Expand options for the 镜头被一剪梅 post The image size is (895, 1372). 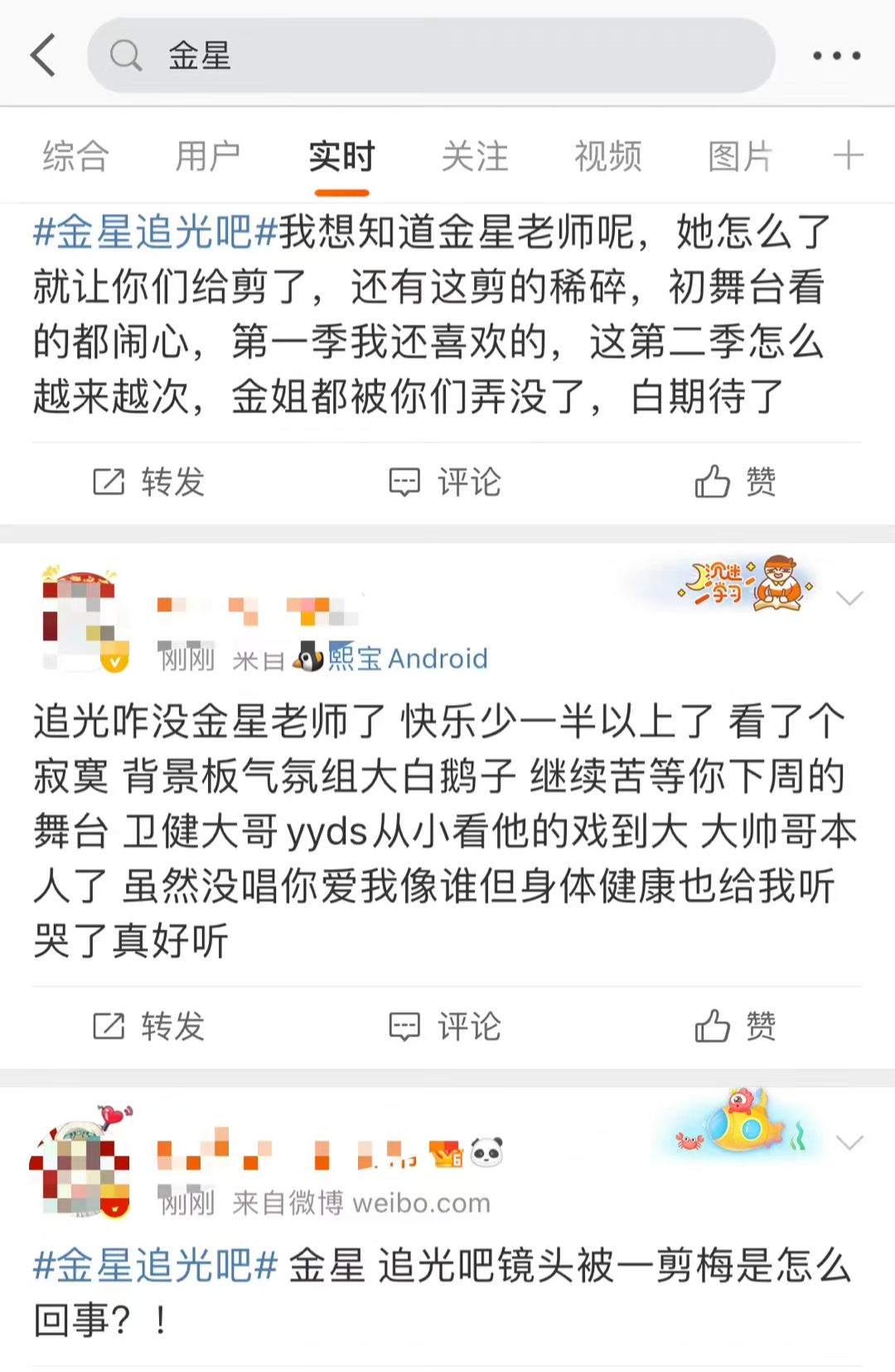(x=850, y=1143)
